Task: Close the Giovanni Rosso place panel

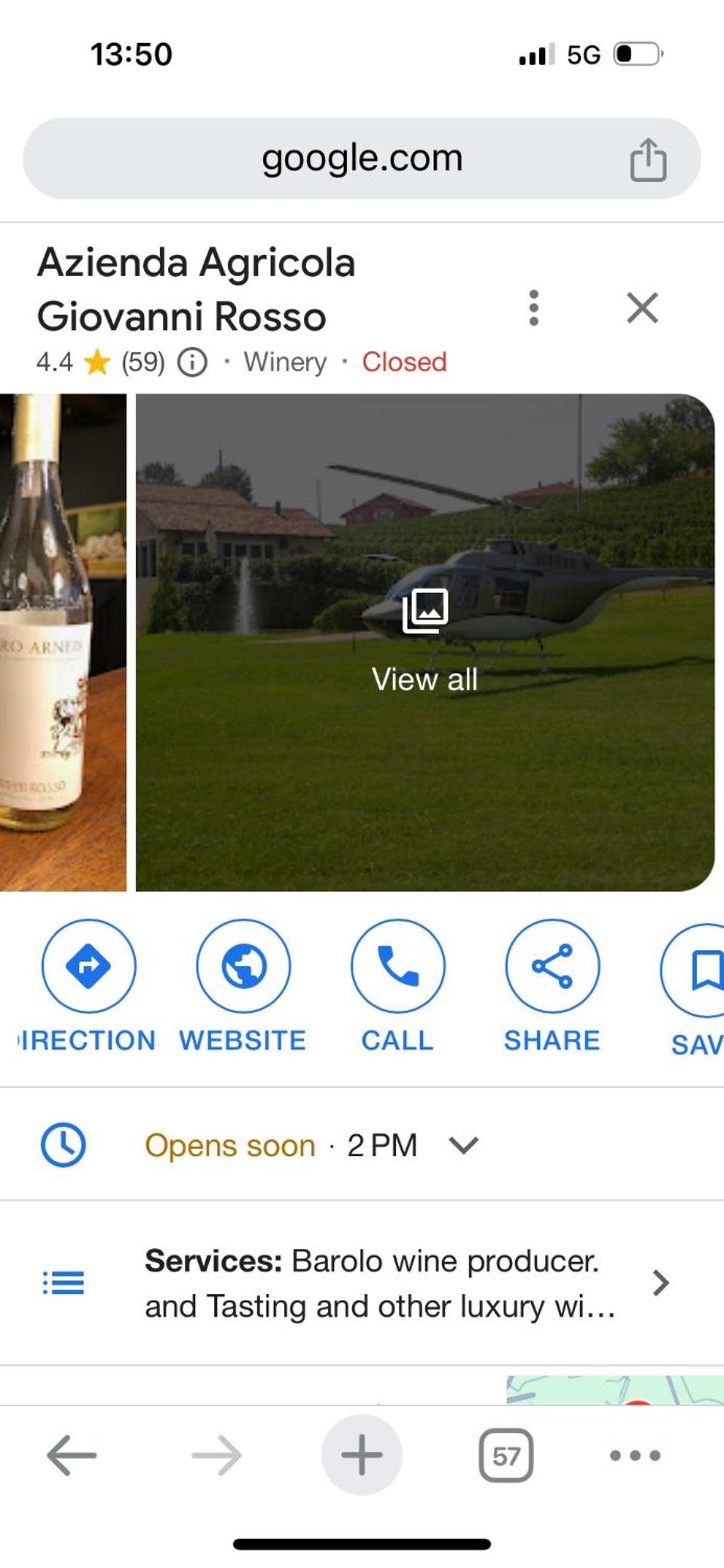Action: coord(643,308)
